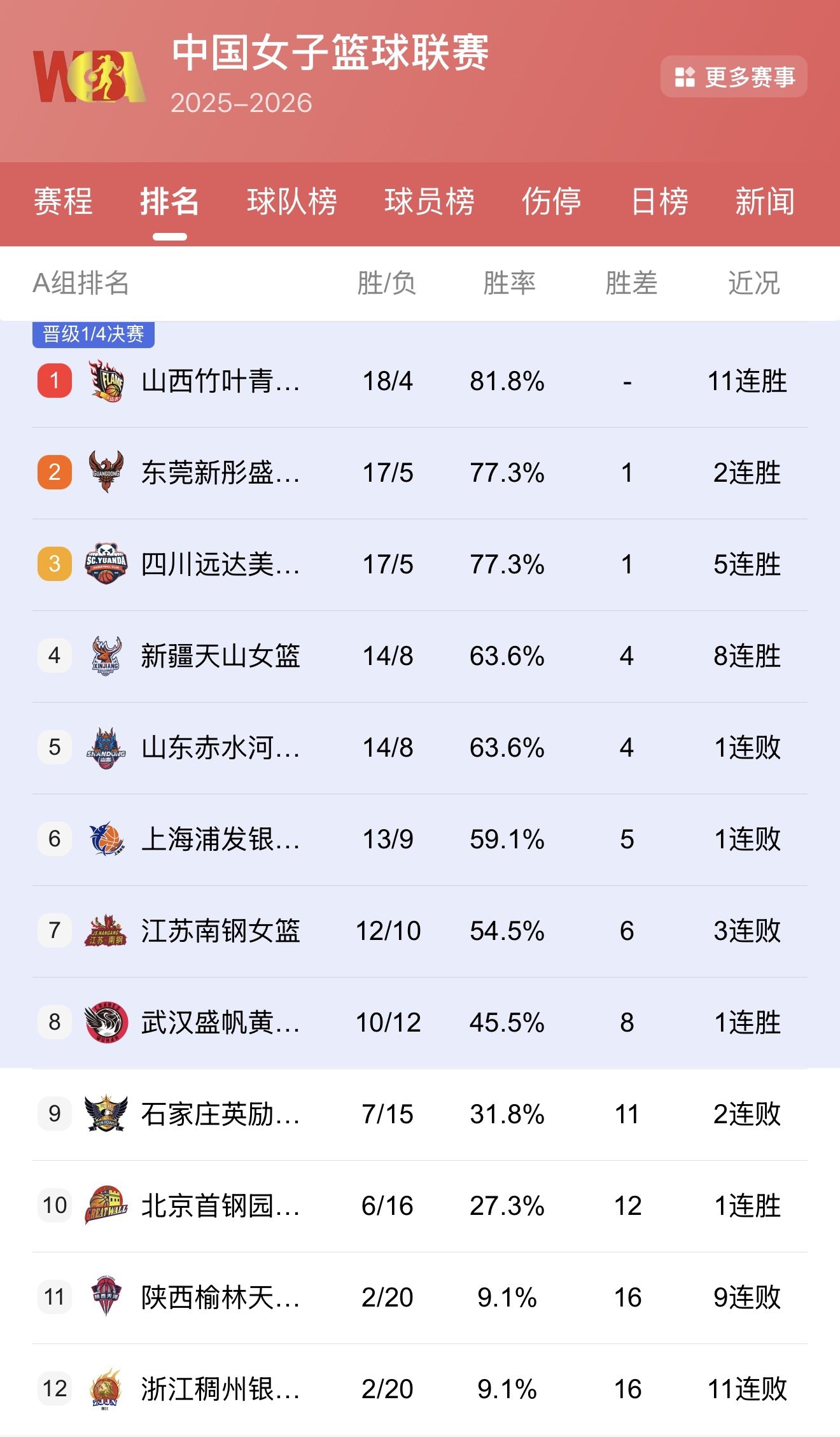This screenshot has height=1437, width=840.
Task: View the 四川远达美 team row
Action: pos(220,564)
